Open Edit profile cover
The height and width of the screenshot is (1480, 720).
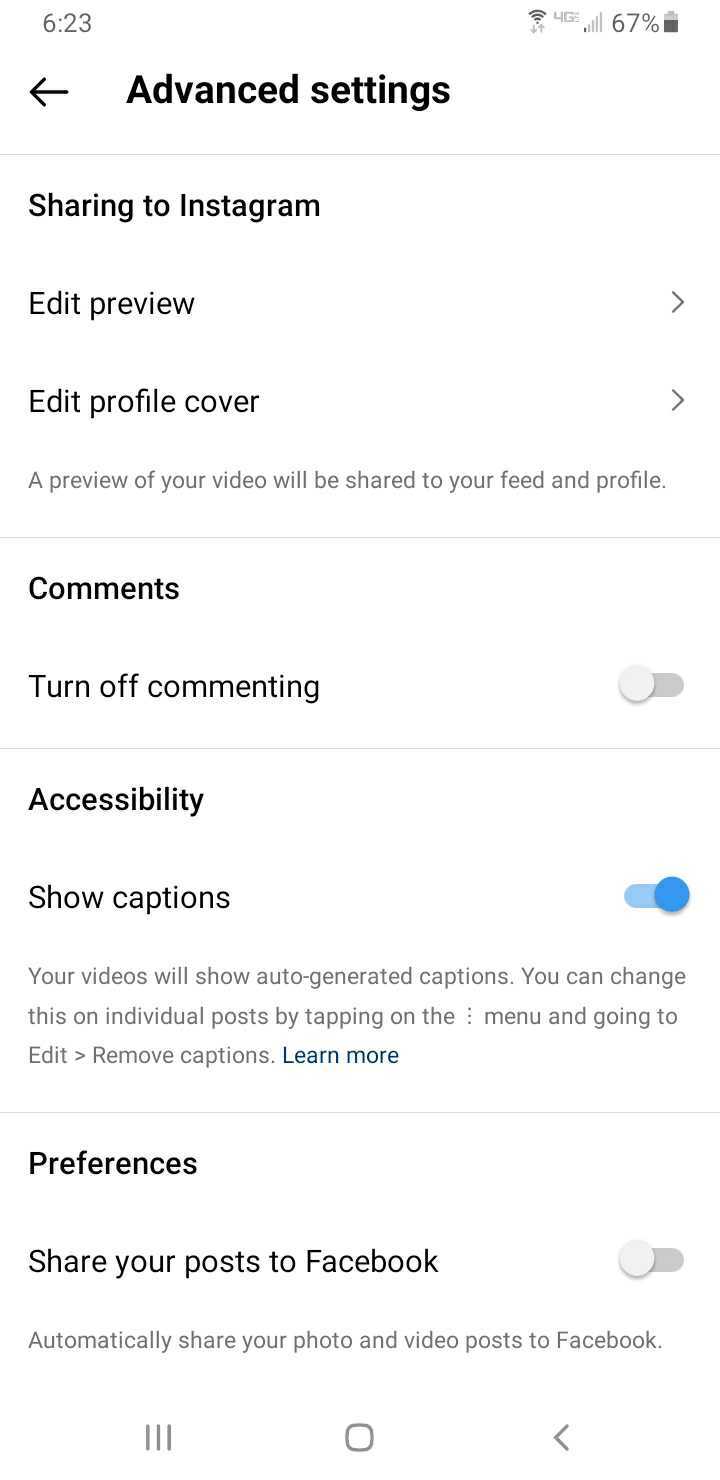pyautogui.click(x=358, y=401)
